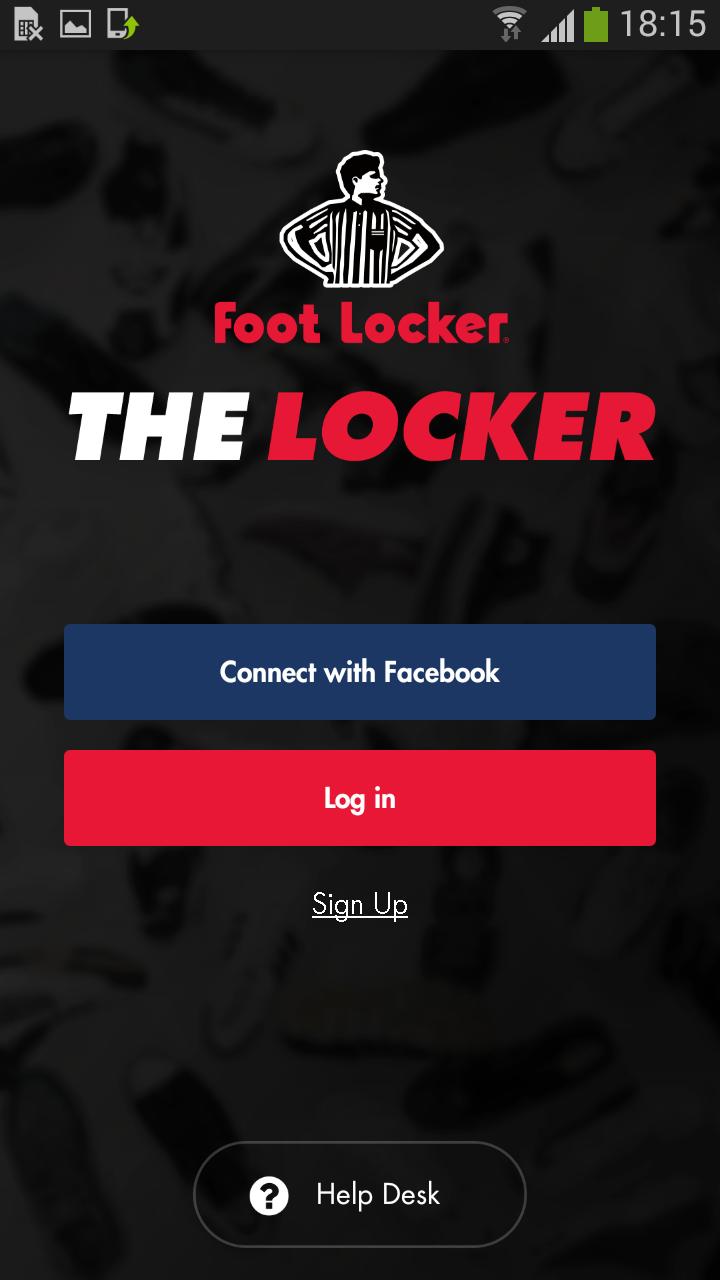Viewport: 720px width, 1280px height.
Task: Open the Help Desk
Action: [360, 1194]
